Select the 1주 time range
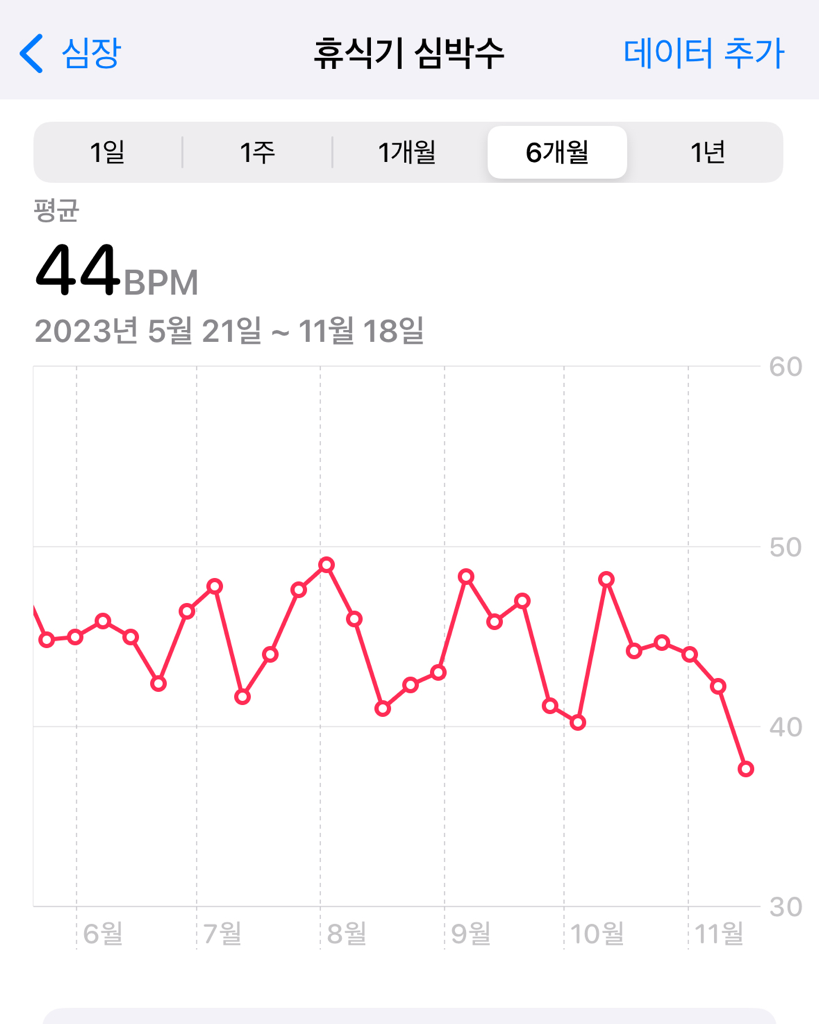819x1024 pixels. tap(257, 153)
